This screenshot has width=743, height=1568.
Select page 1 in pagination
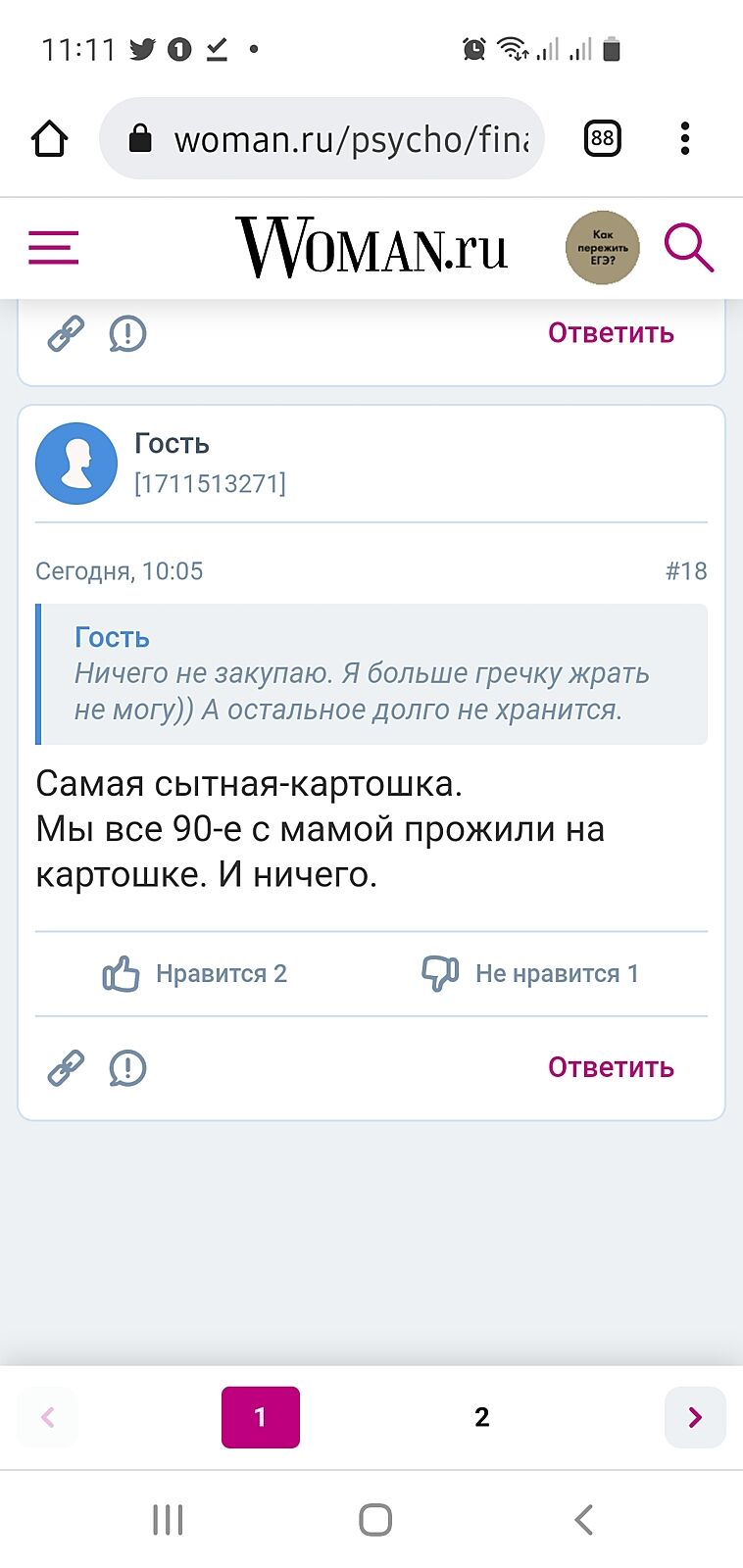261,1417
